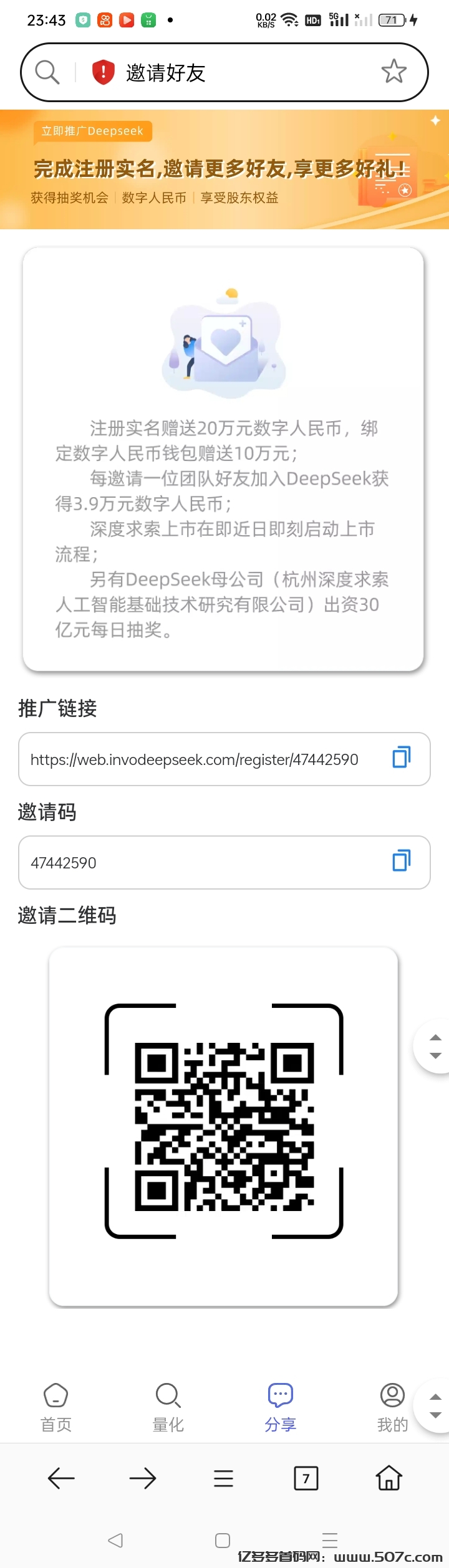Image resolution: width=449 pixels, height=1568 pixels.
Task: Open the 我的 profile tab
Action: 392,1407
